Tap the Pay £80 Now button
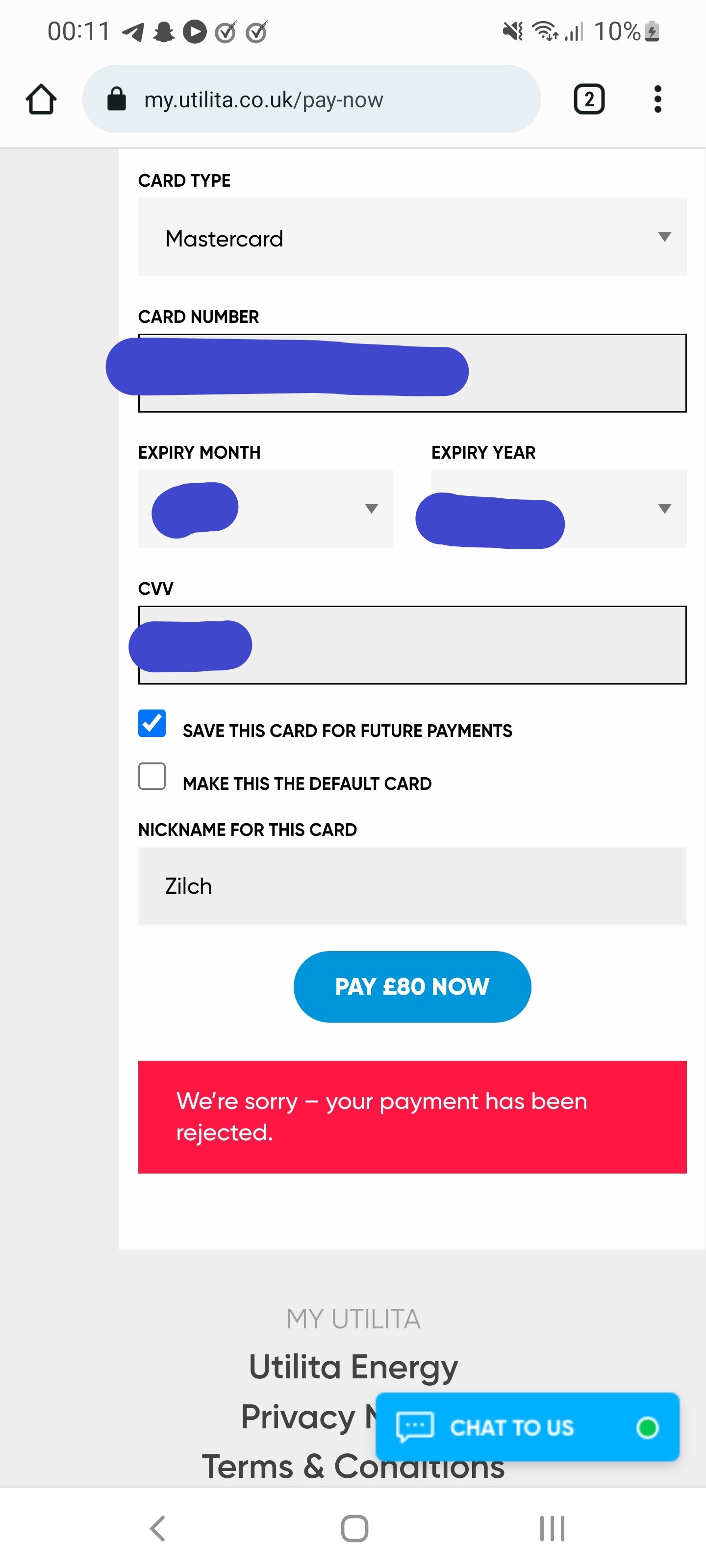 tap(412, 987)
